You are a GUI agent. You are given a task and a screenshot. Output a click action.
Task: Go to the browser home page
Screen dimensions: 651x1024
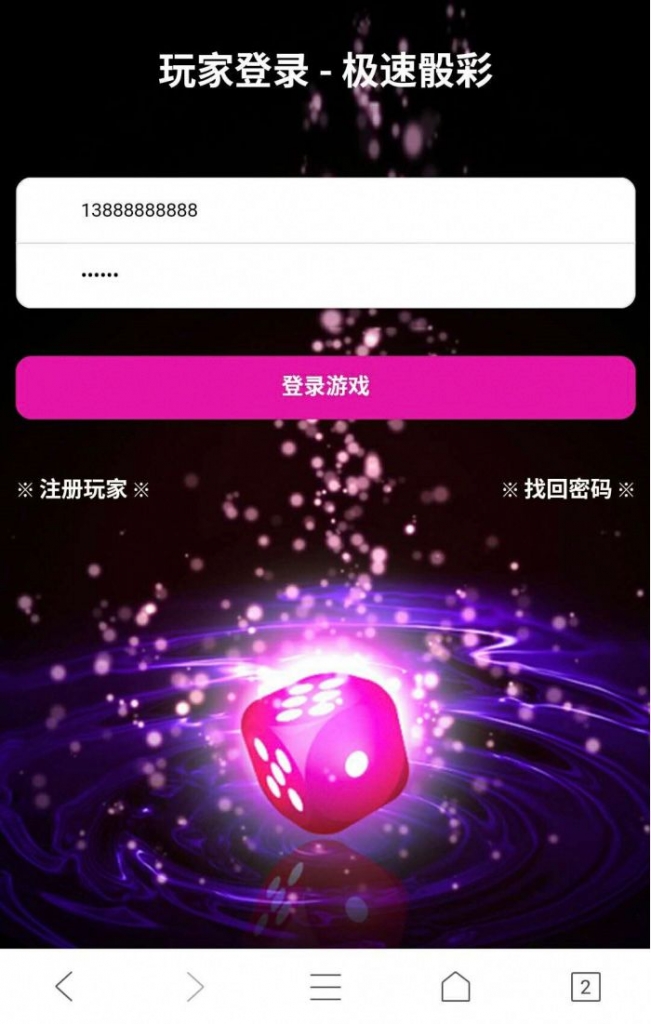click(455, 987)
